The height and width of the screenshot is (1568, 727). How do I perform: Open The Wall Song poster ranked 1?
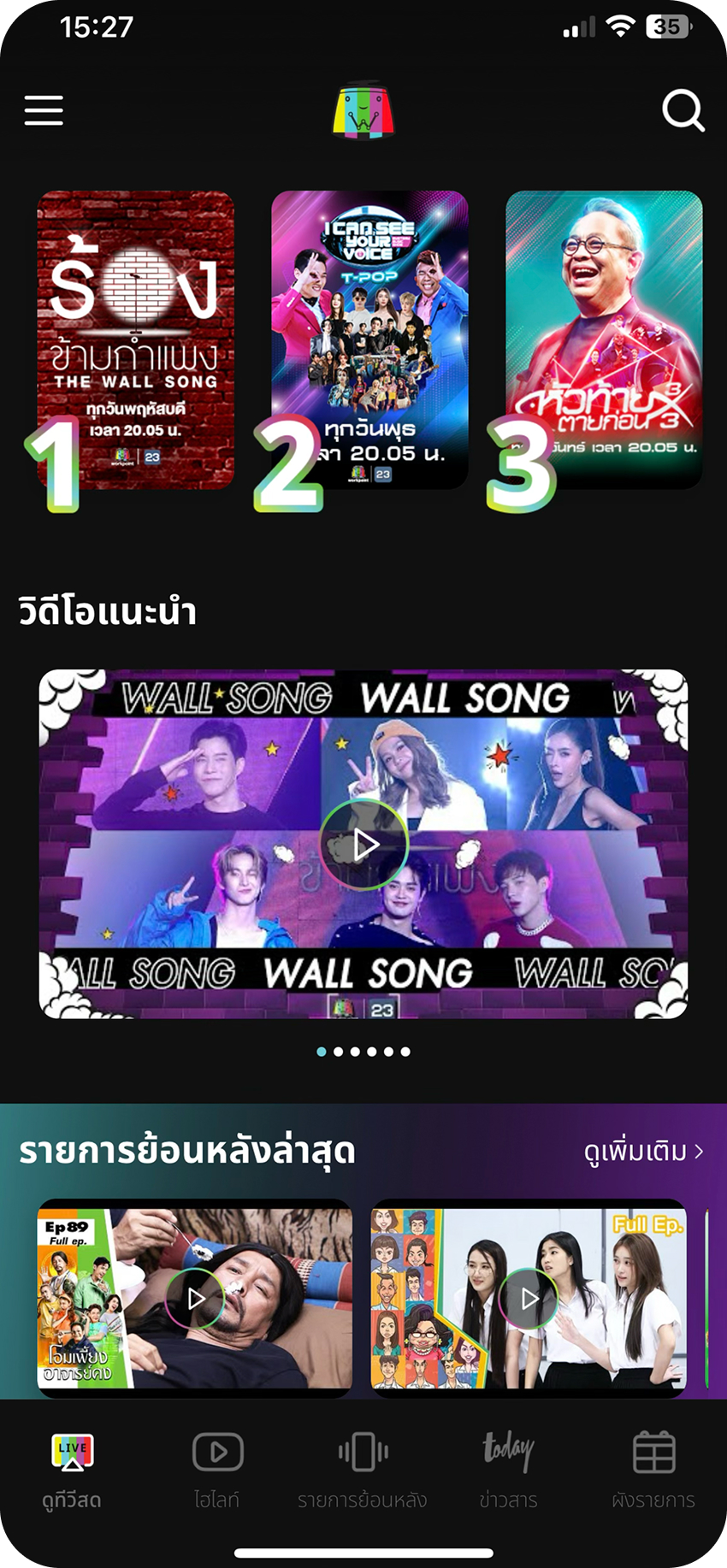(135, 340)
